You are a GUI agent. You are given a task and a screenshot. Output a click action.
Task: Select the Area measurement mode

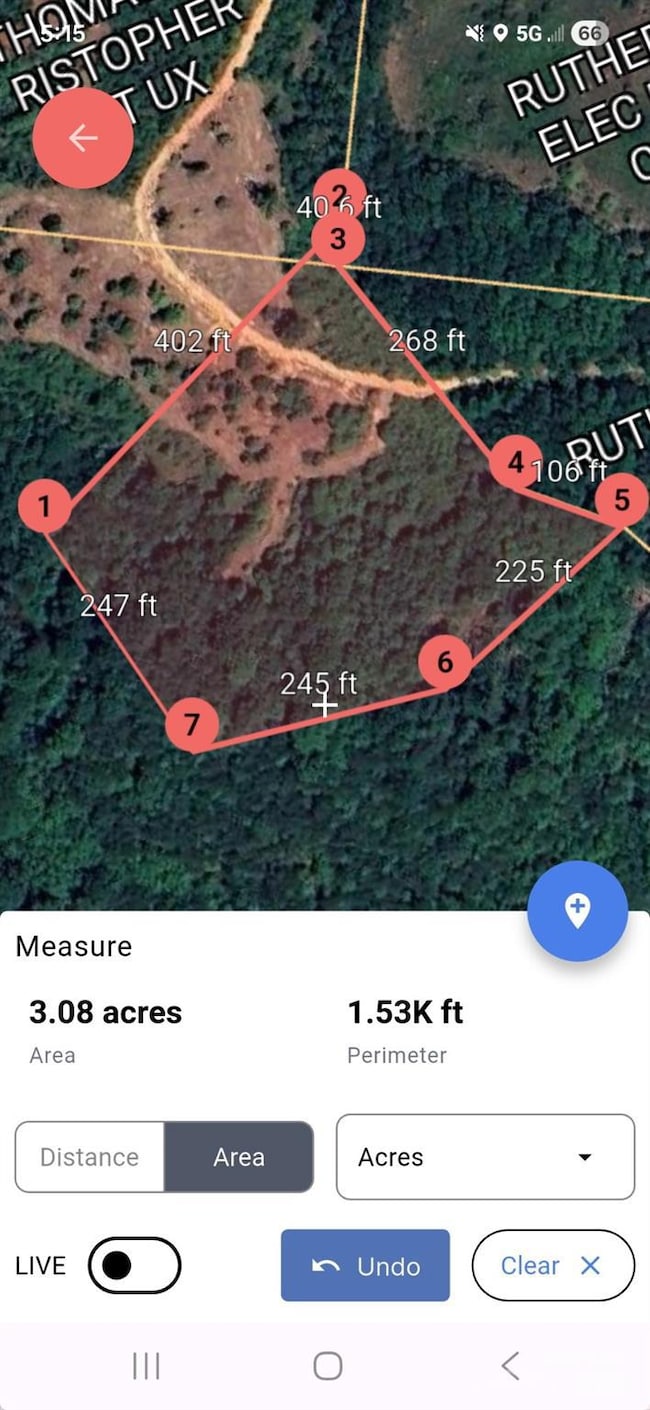point(239,1157)
